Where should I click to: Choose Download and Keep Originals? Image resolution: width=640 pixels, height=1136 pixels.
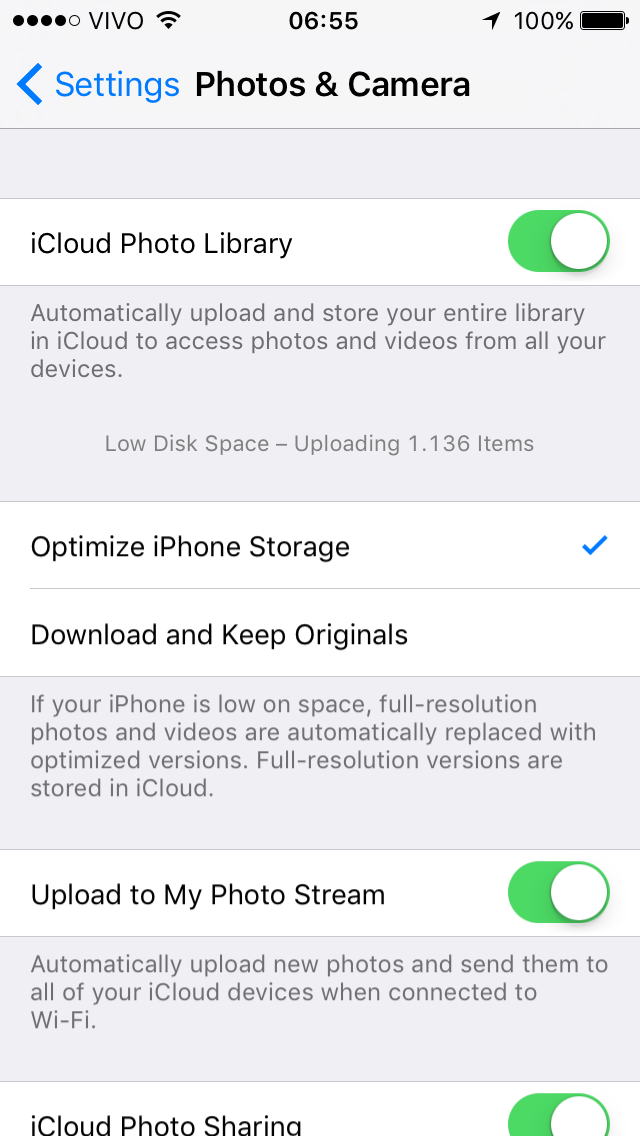(320, 634)
